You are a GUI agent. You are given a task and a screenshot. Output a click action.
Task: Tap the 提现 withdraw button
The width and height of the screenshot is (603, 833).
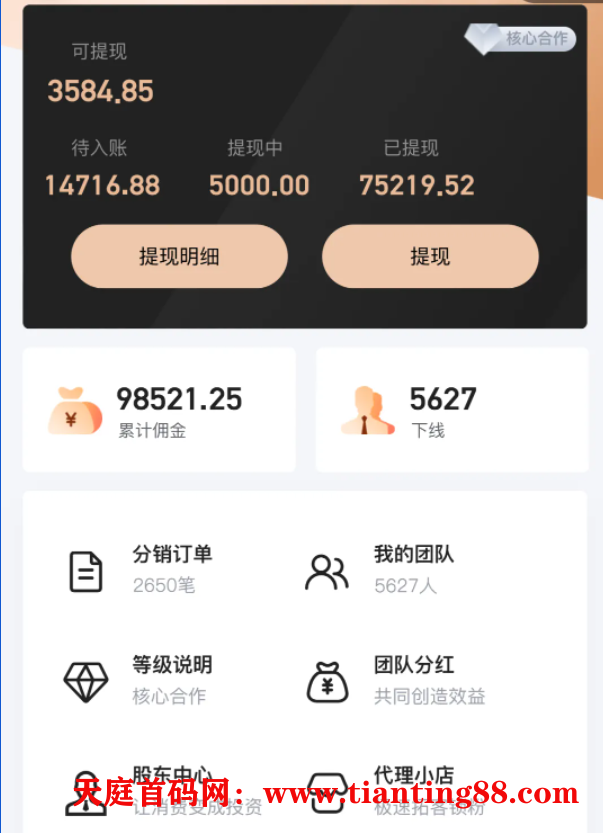(x=430, y=257)
